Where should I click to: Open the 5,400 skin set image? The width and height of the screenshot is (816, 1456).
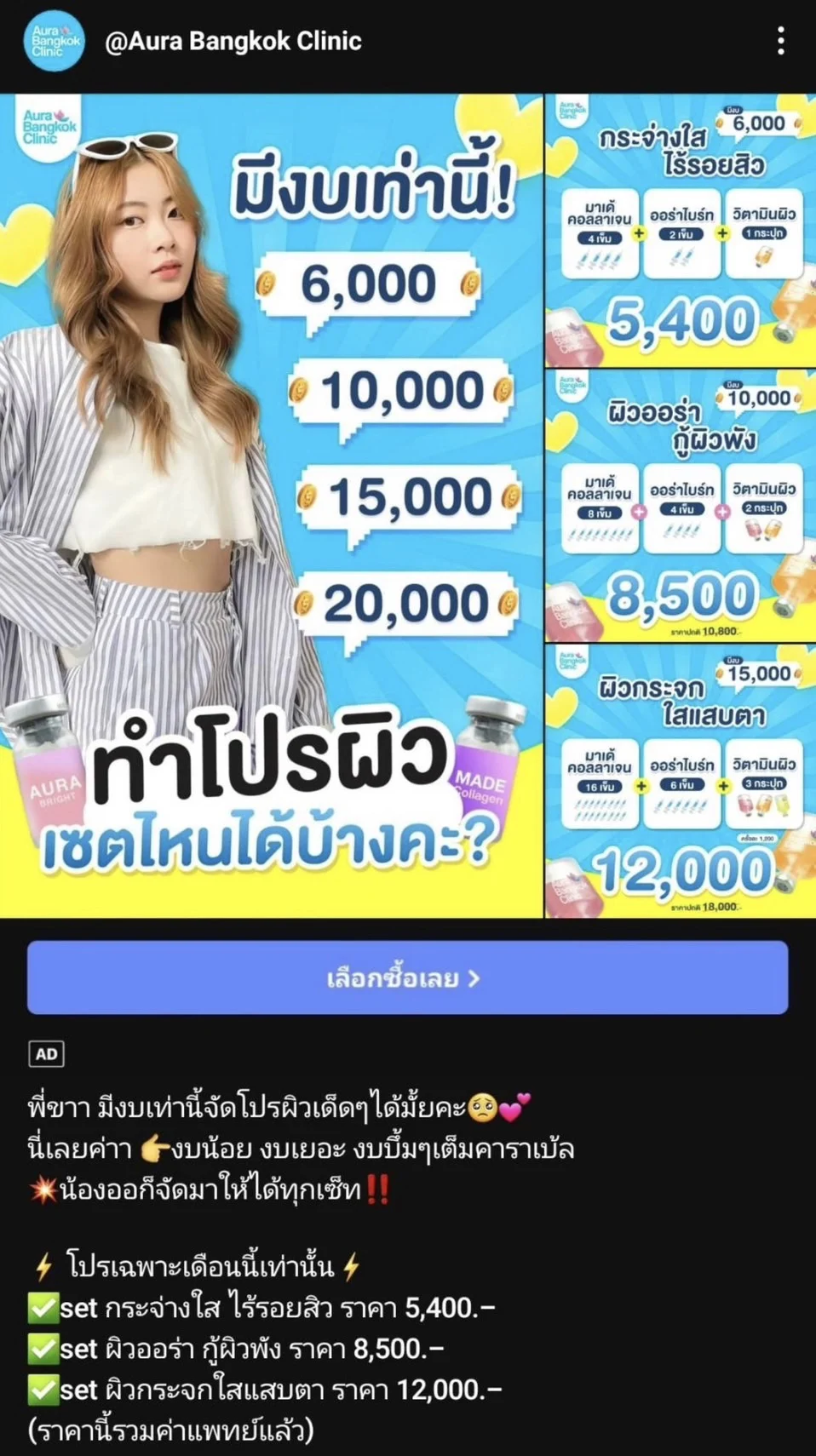point(681,230)
